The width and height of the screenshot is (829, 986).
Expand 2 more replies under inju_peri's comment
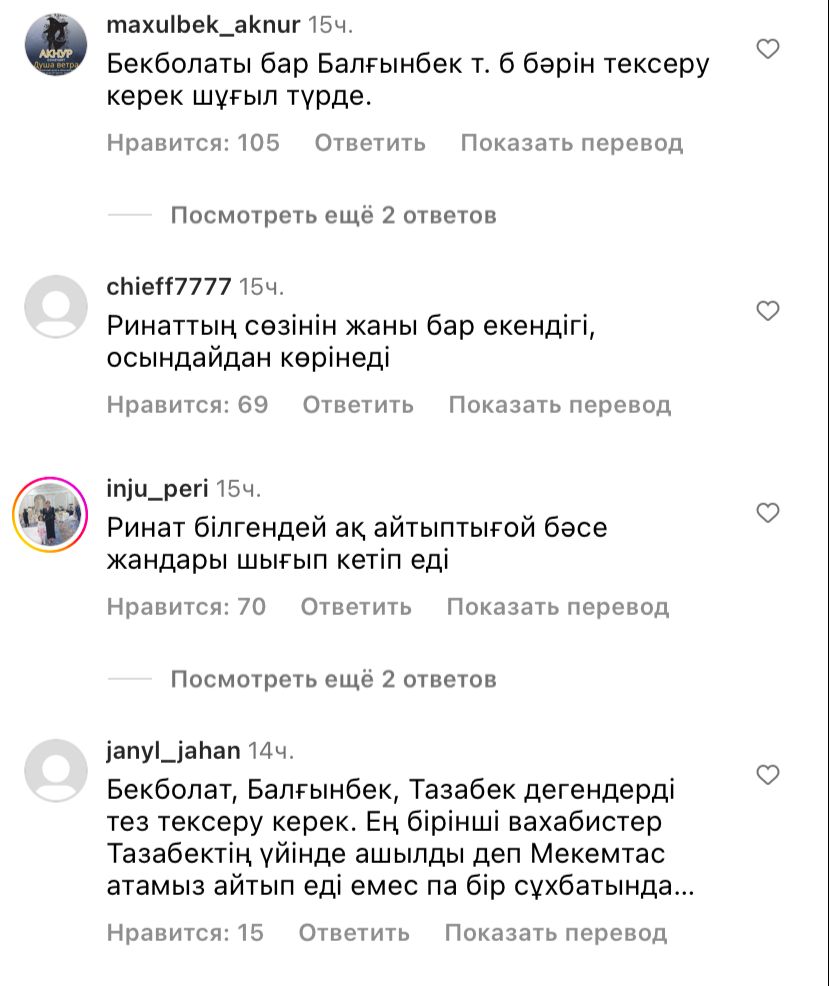pyautogui.click(x=333, y=679)
